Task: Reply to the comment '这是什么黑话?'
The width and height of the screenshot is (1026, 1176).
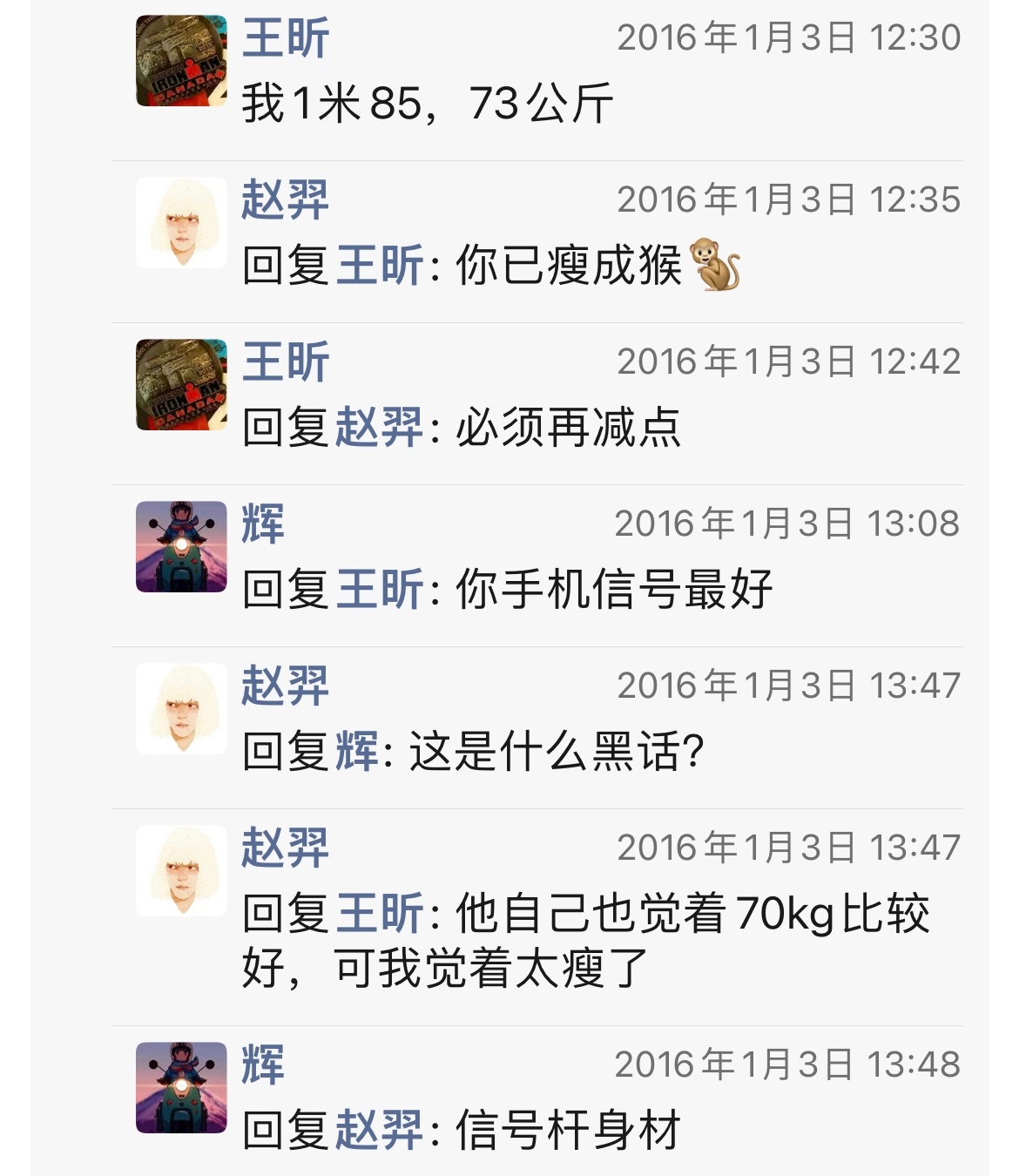Action: click(556, 751)
